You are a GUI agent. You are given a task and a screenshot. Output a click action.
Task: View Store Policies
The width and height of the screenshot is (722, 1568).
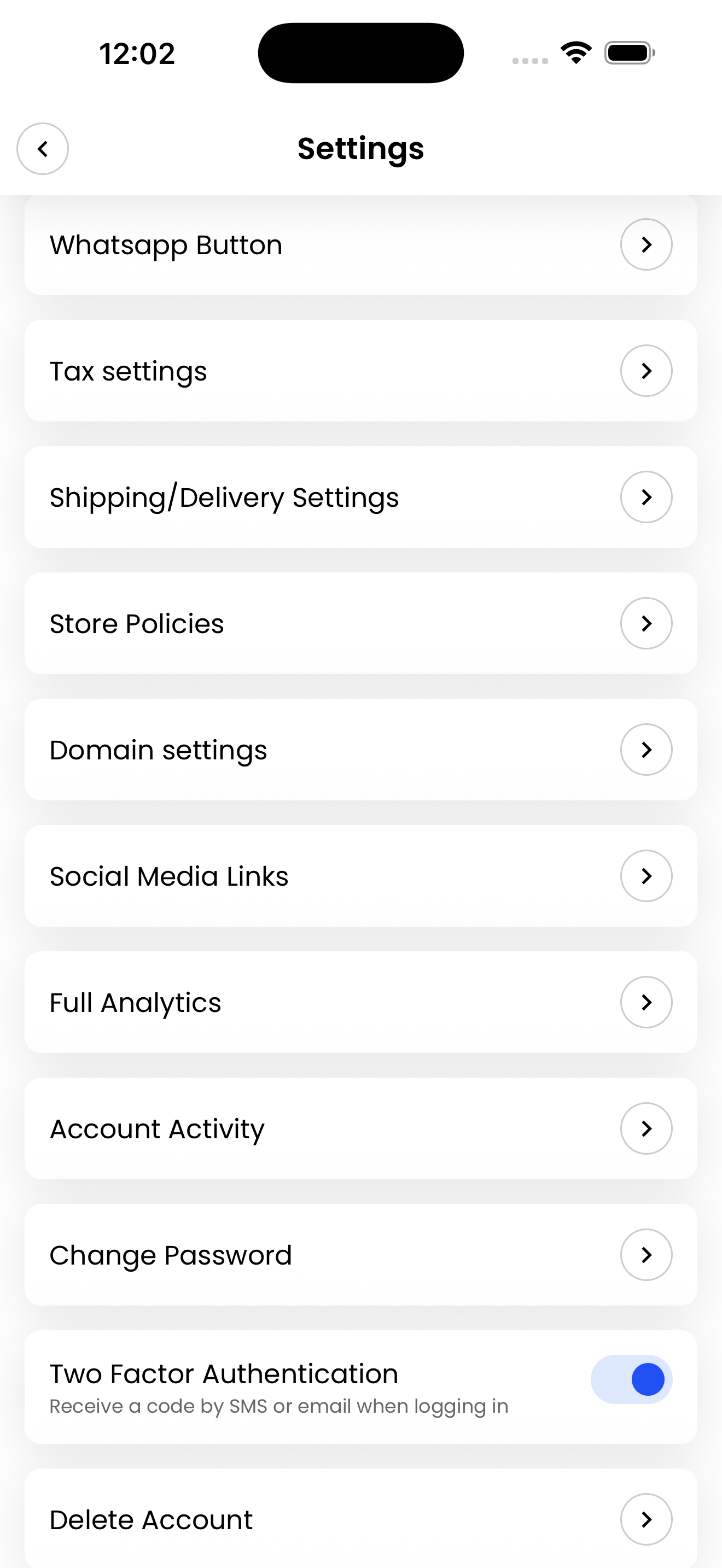tap(646, 623)
